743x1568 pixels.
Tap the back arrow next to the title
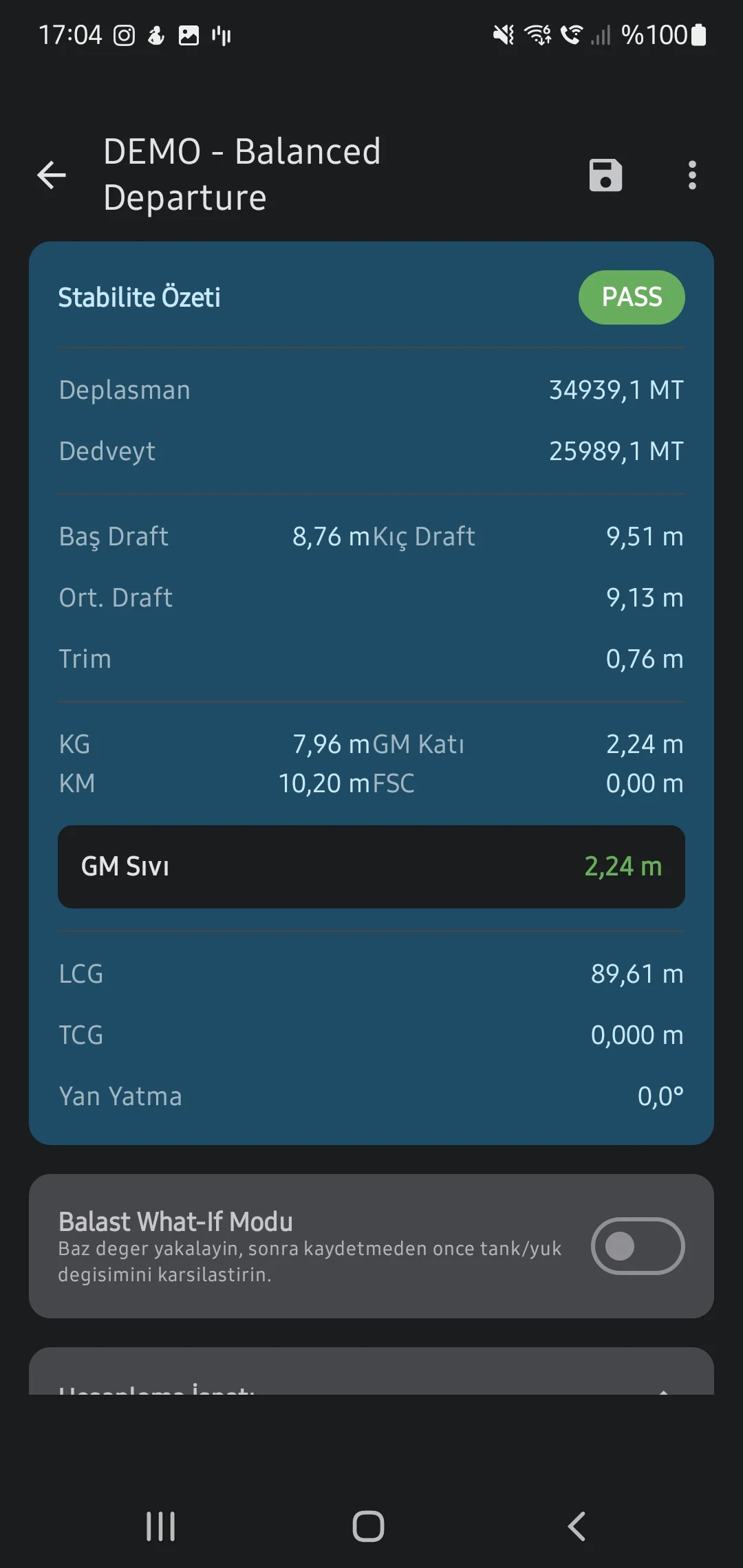pos(52,175)
